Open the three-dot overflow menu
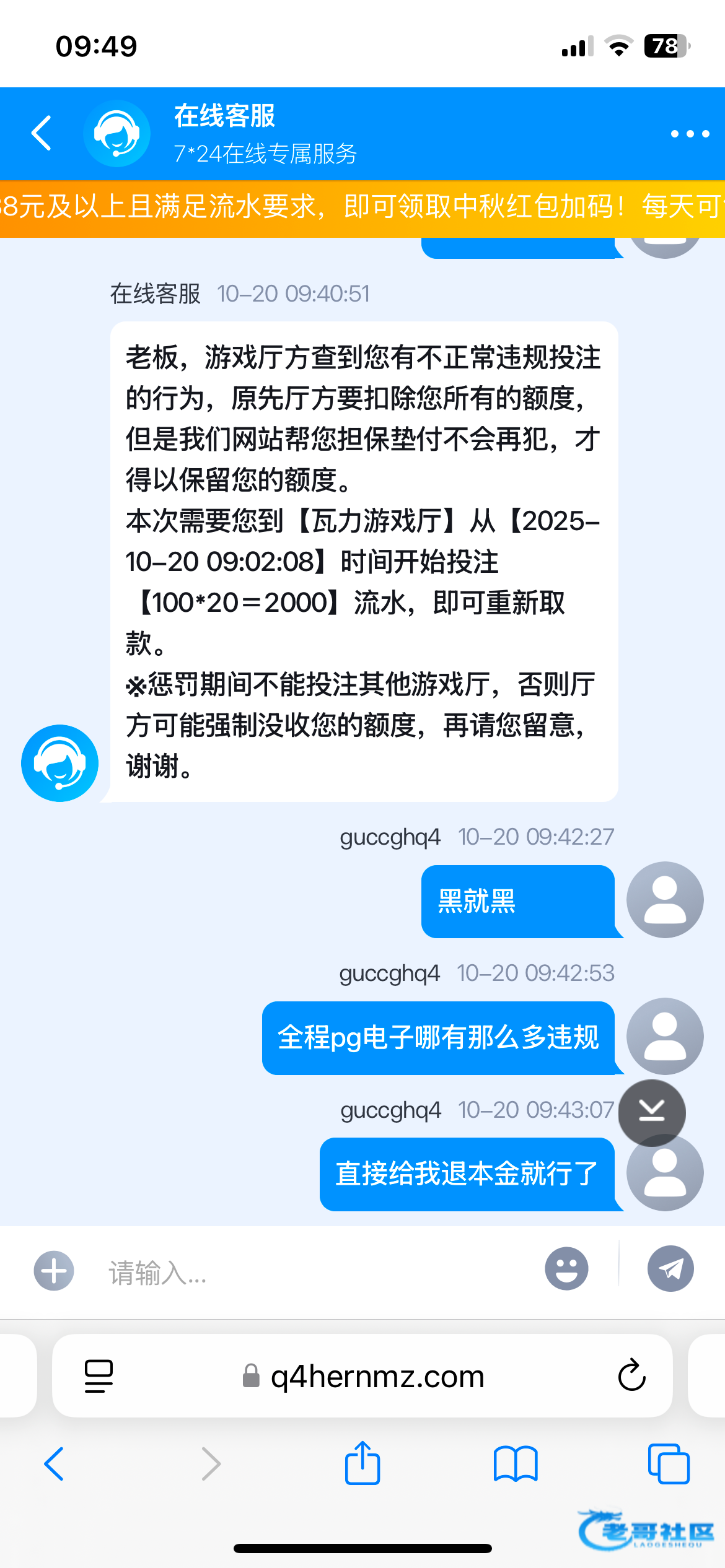725x1568 pixels. click(690, 134)
